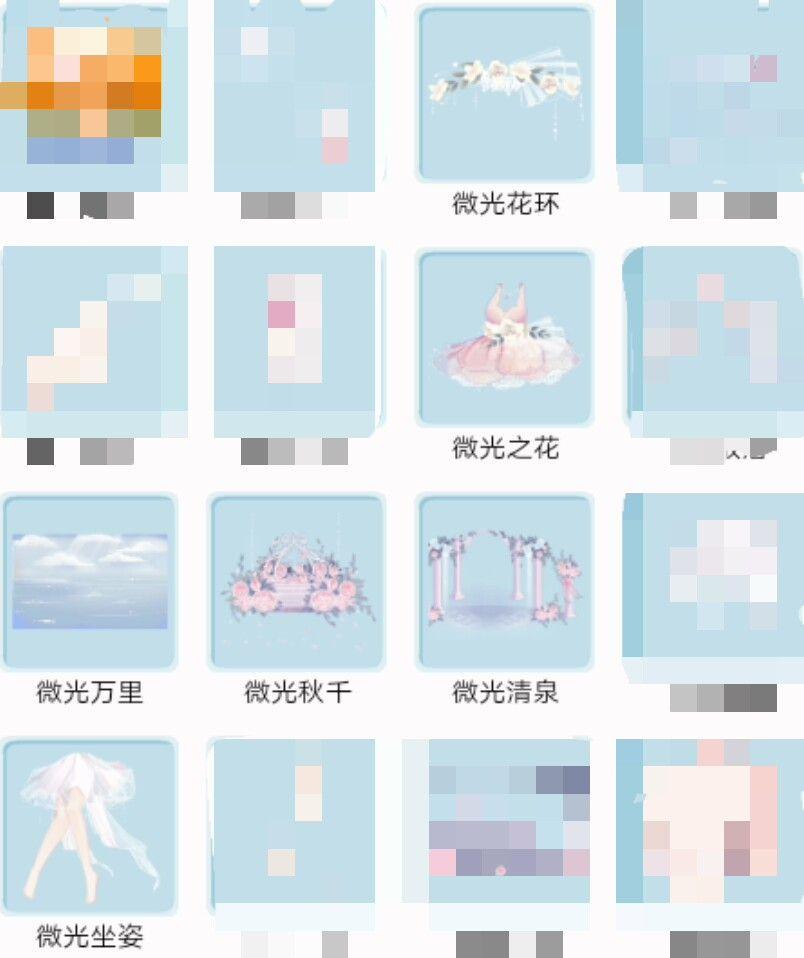Choose the 微光万里 sky background
Viewport: 804px width, 958px height.
pyautogui.click(x=90, y=582)
